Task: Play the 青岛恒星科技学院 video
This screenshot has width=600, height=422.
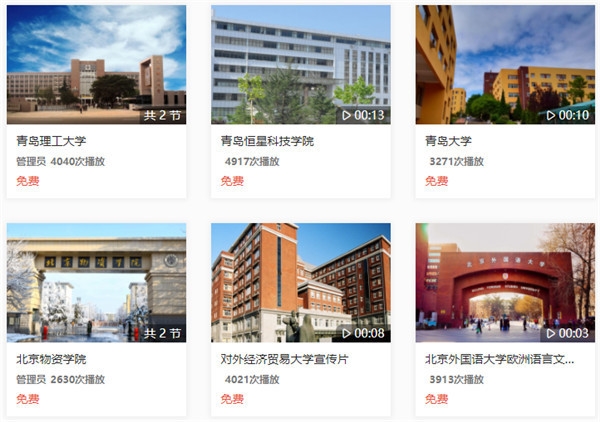Action: click(x=300, y=65)
